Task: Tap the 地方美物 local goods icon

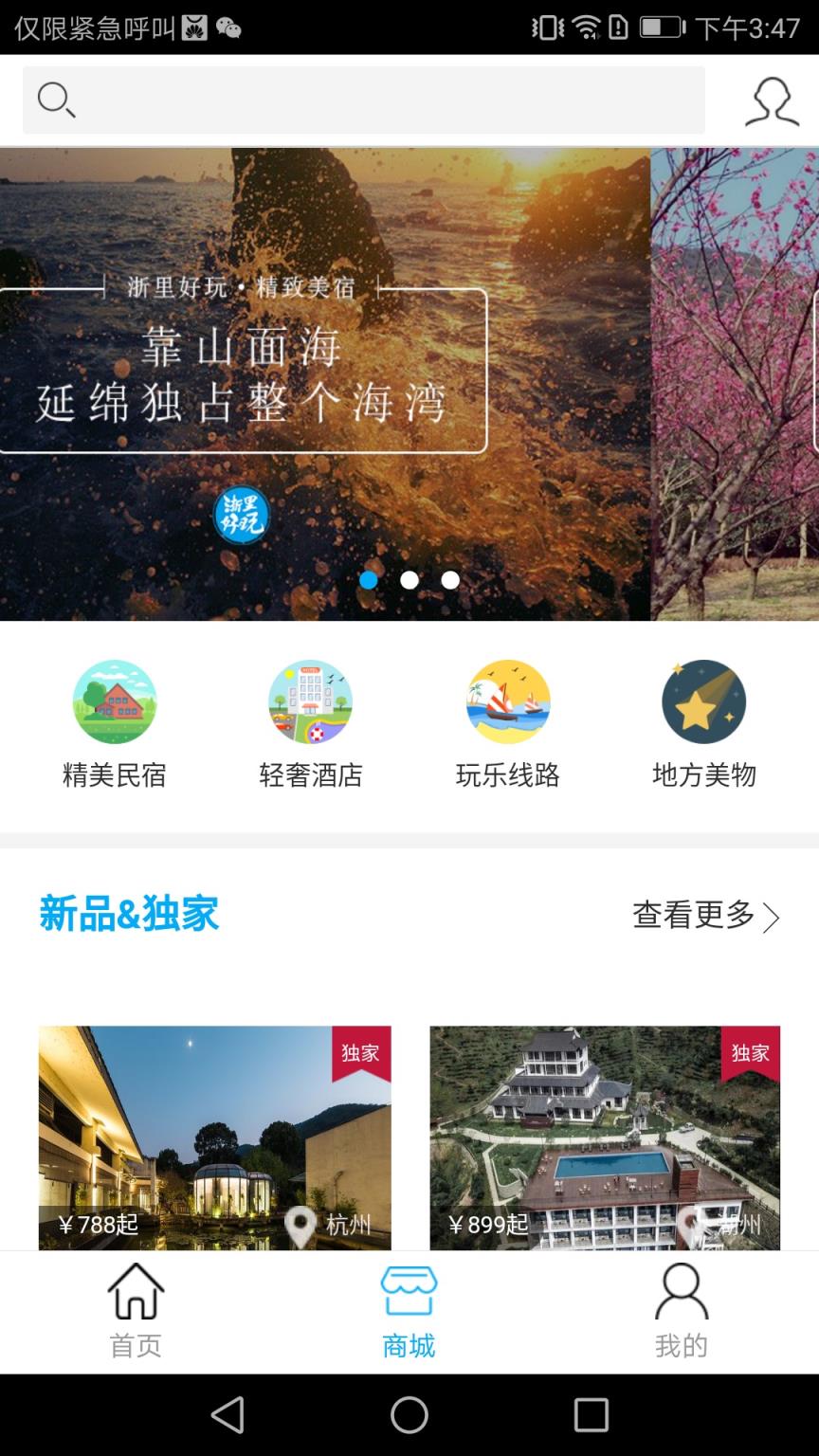Action: (702, 701)
